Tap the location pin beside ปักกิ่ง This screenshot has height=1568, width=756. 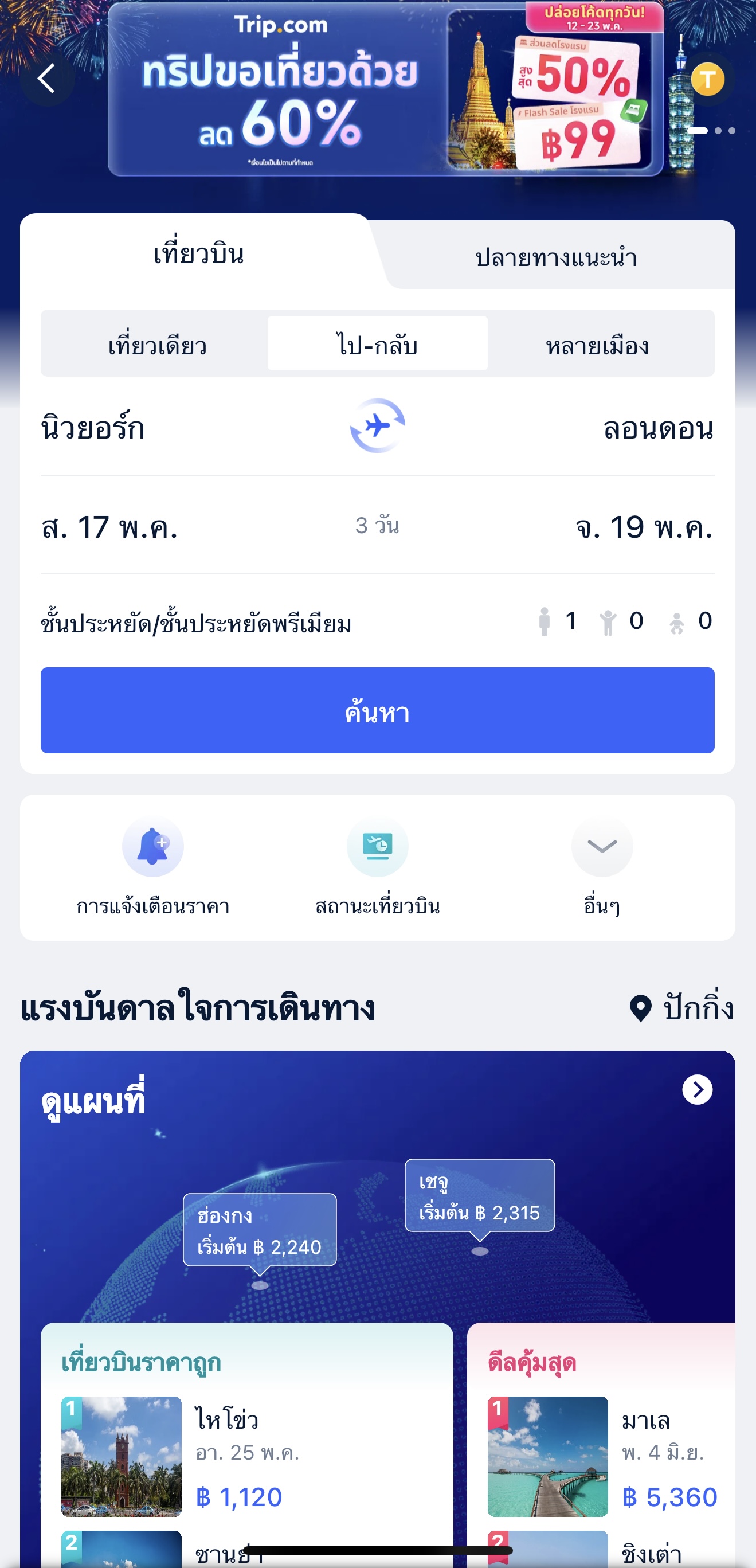coord(640,1006)
